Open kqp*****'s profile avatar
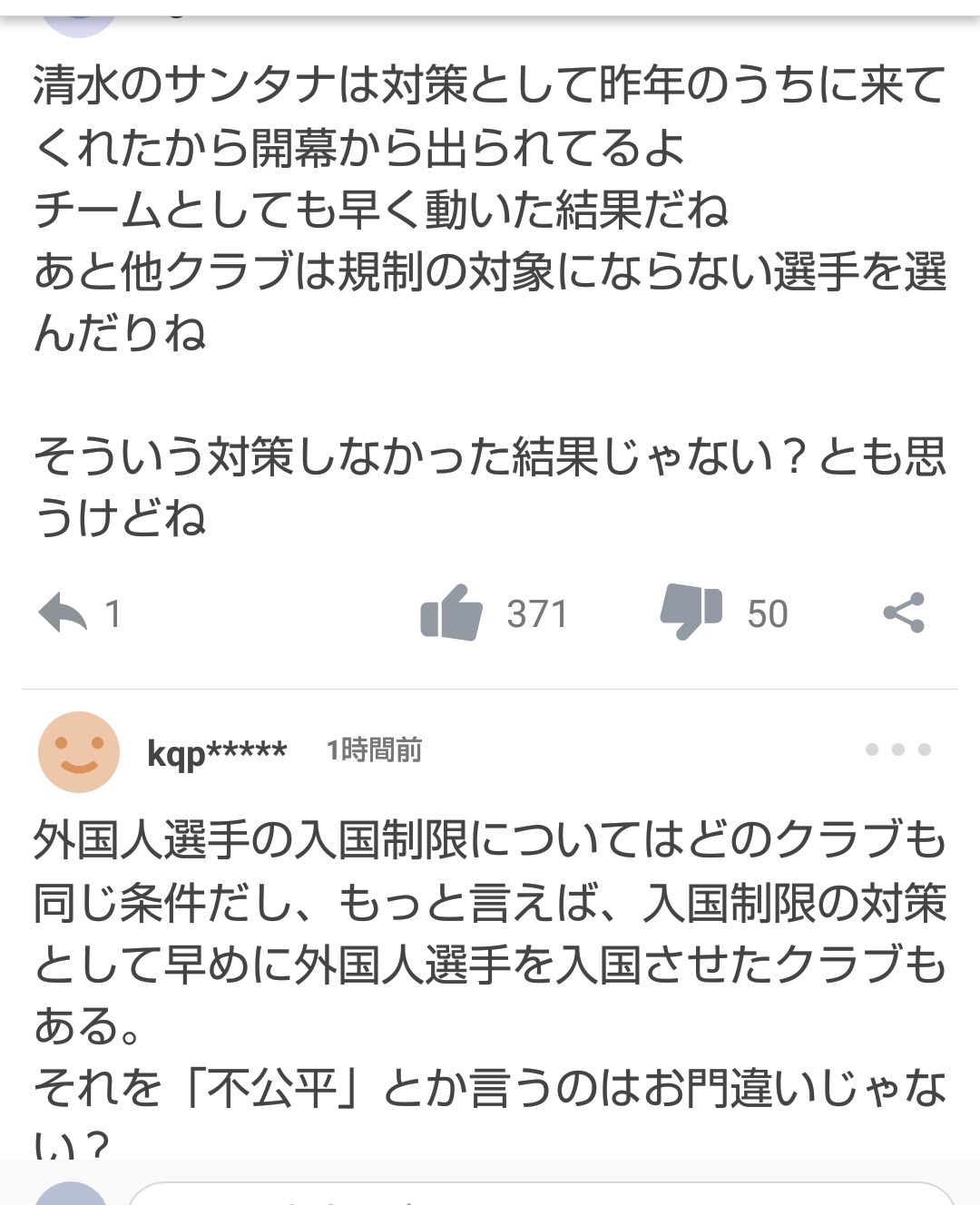This screenshot has width=980, height=1205. [x=79, y=751]
